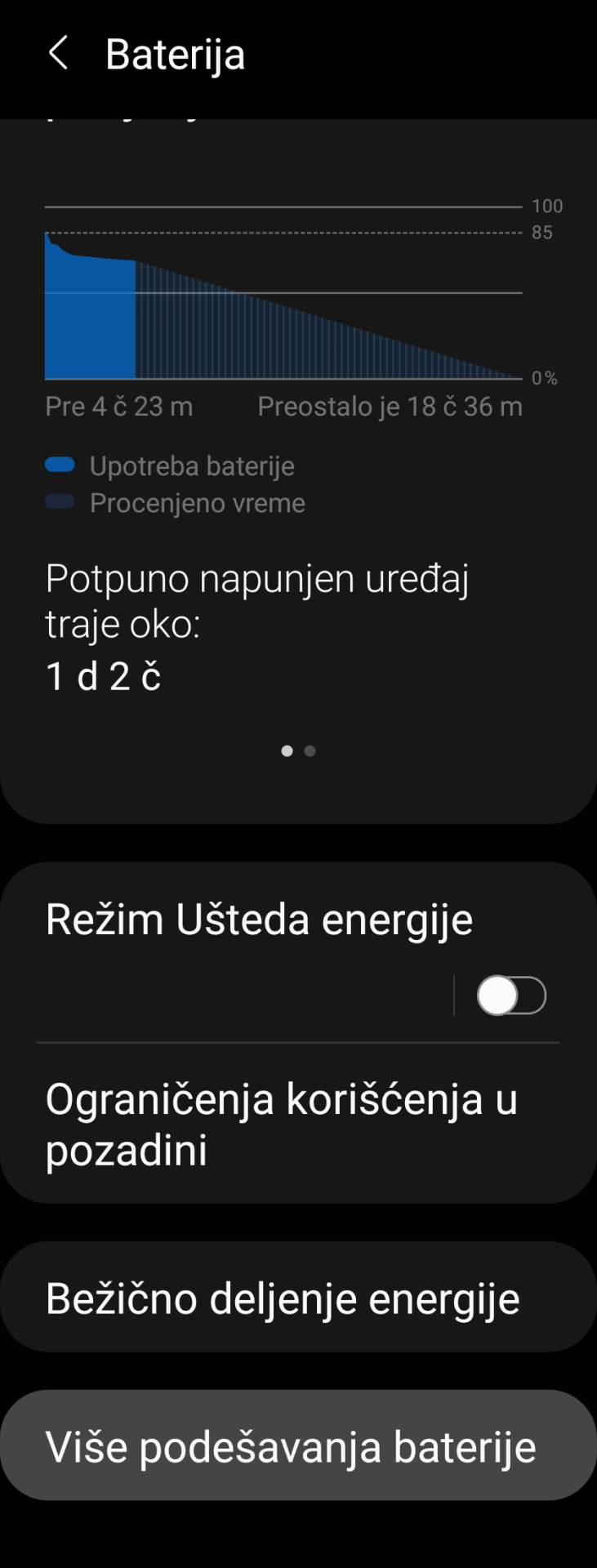Select the first page indicator dot
Image resolution: width=597 pixels, height=1568 pixels.
pos(287,751)
